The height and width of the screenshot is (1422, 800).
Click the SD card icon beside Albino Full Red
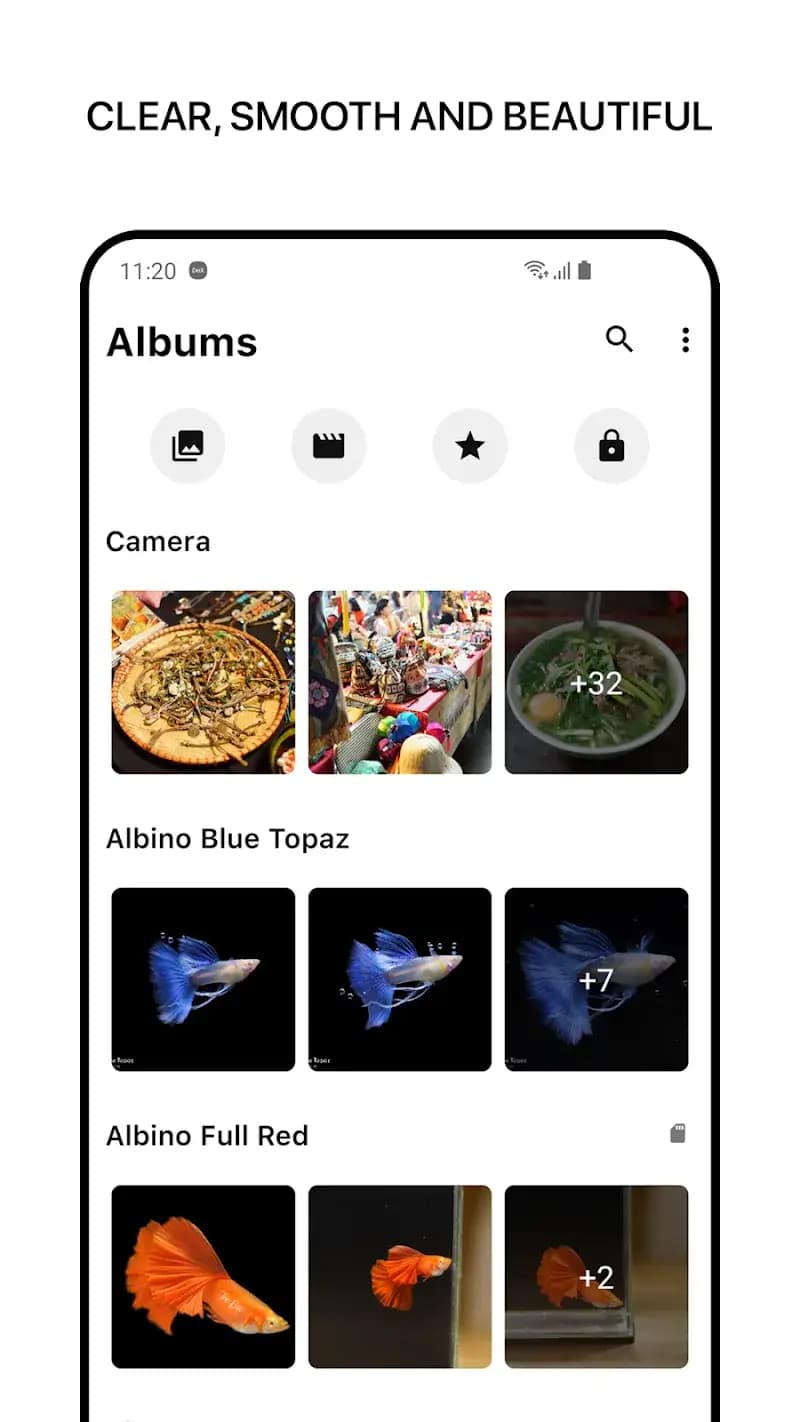pyautogui.click(x=678, y=1132)
